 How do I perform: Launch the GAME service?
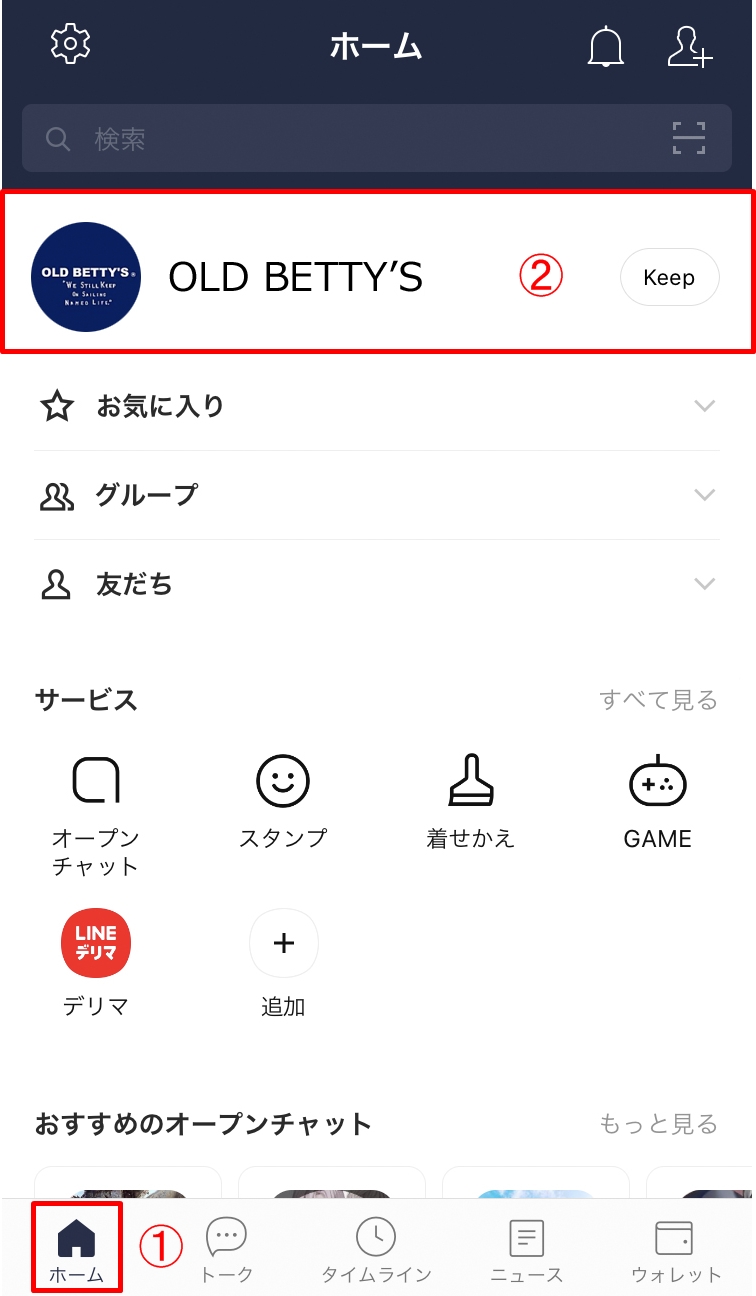(x=657, y=799)
